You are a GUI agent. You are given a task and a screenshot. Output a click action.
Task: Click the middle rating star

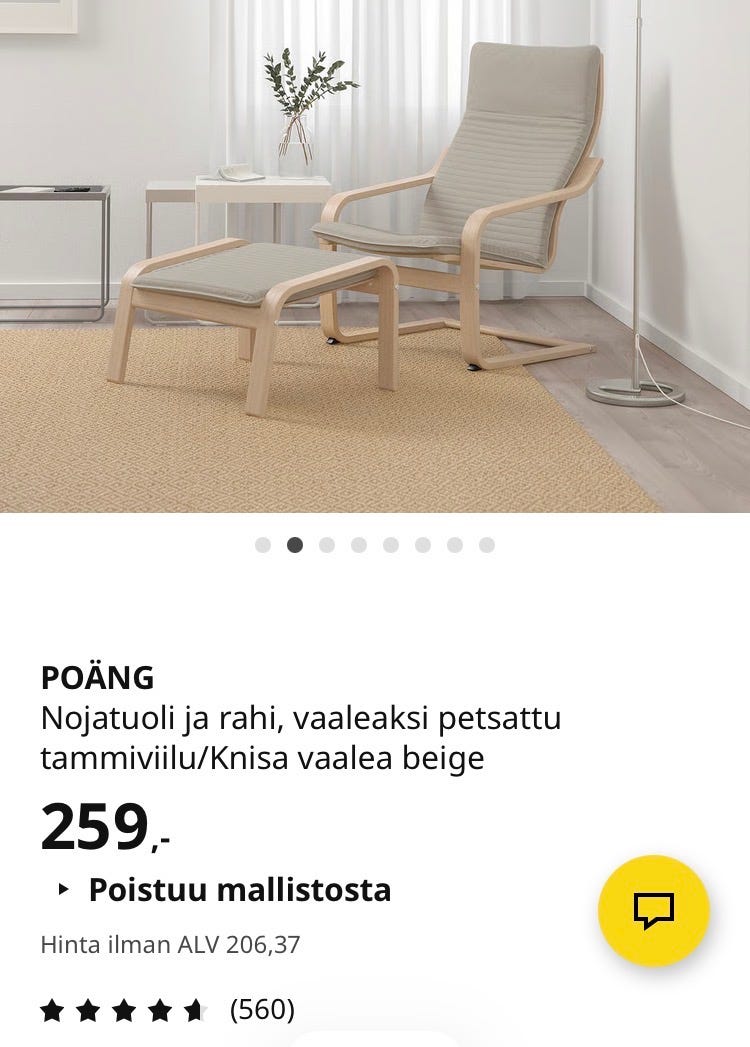coord(121,1010)
